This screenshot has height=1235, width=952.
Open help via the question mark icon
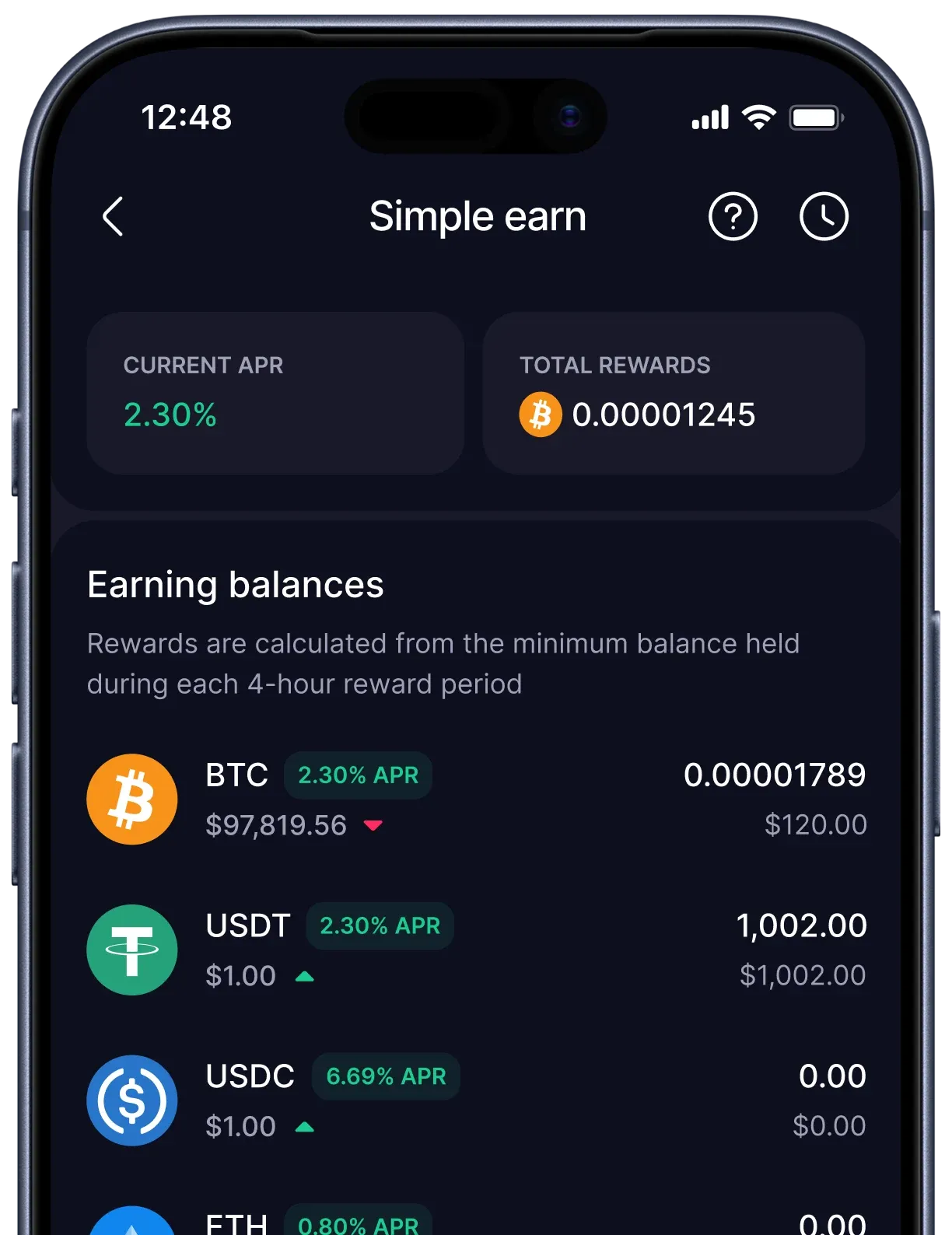point(732,217)
